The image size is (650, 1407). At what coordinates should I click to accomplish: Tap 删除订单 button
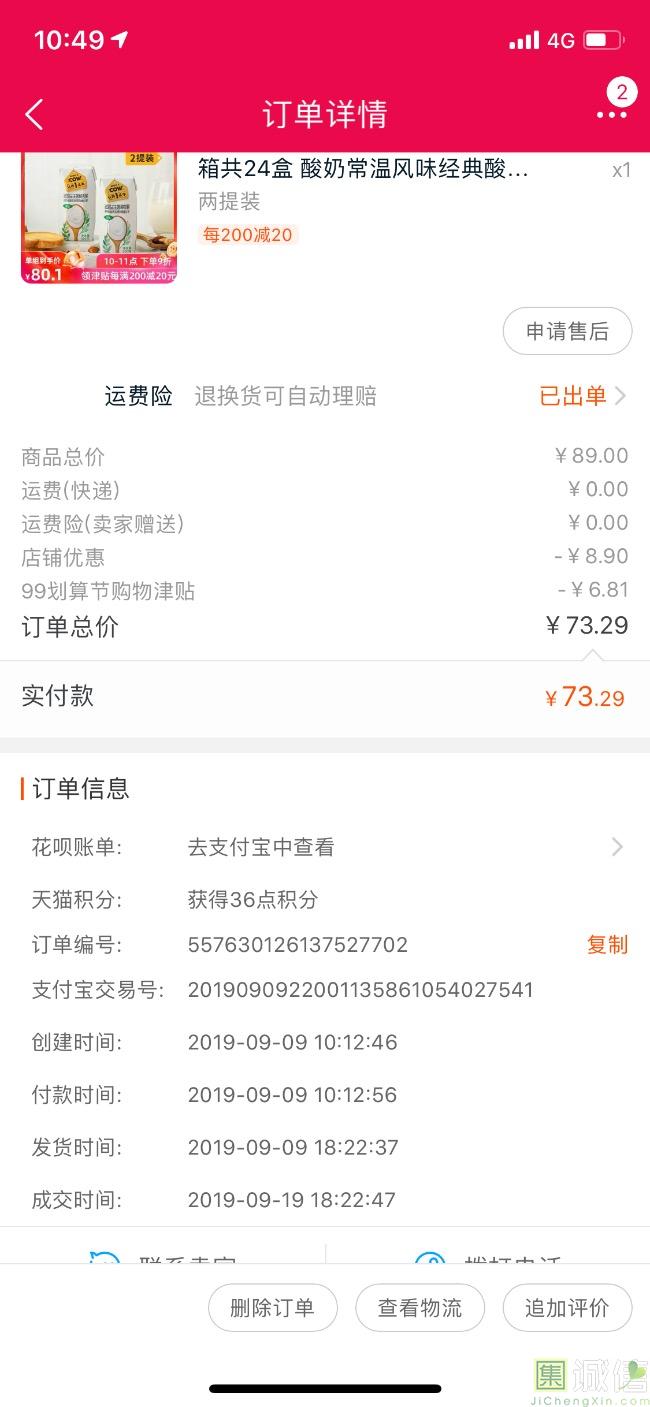tap(272, 1308)
